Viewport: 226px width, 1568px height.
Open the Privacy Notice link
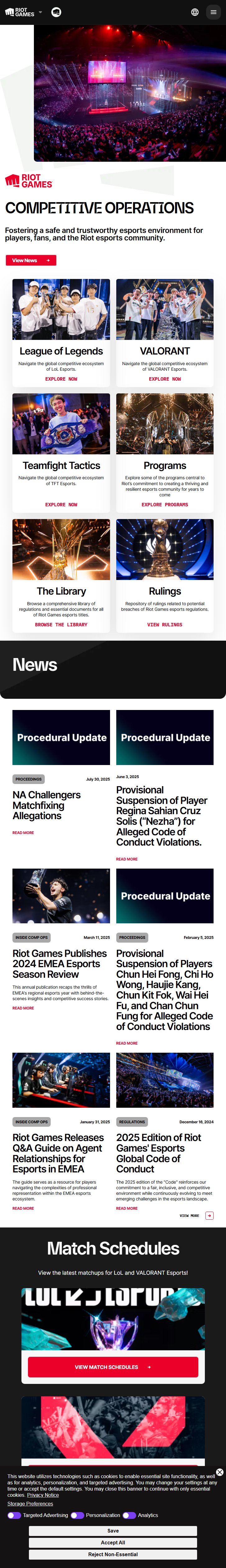(43, 1495)
